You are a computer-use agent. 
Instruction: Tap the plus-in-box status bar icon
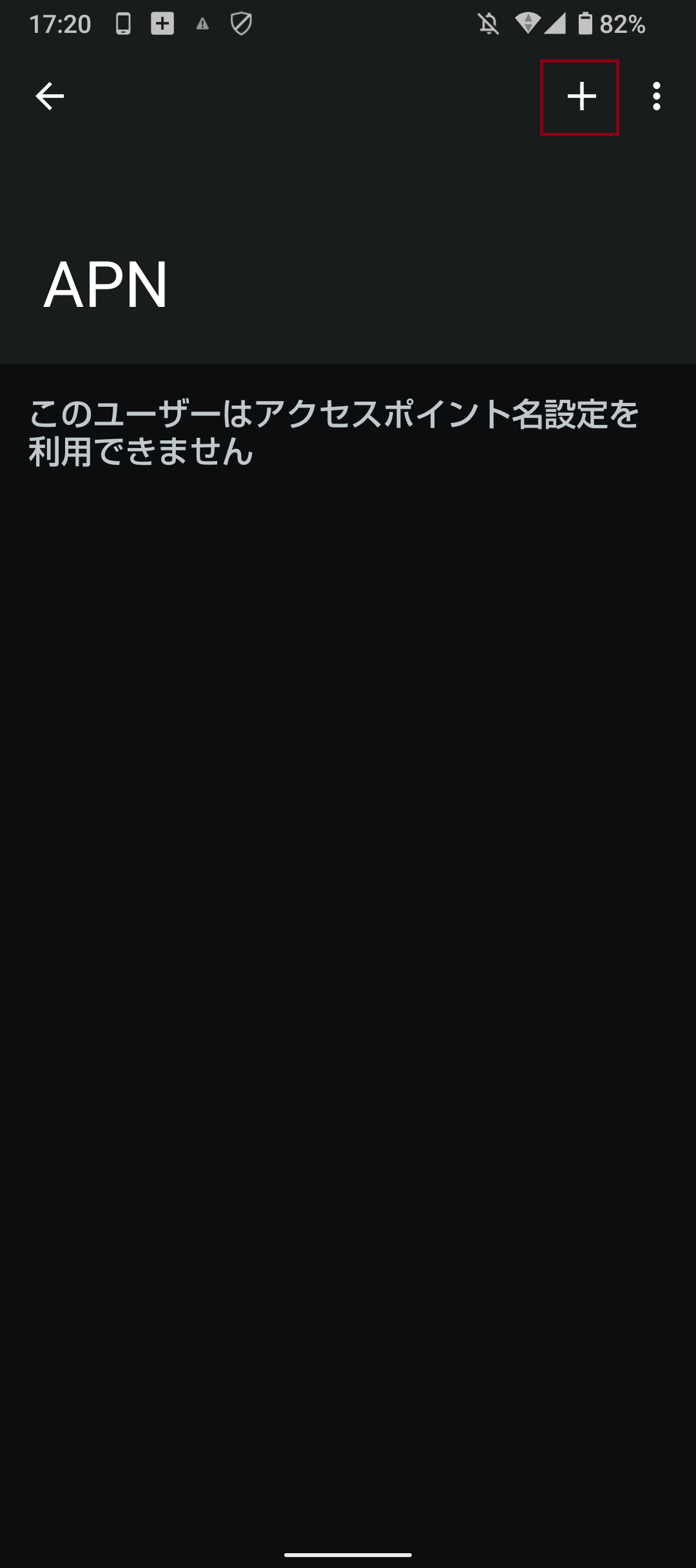tap(161, 23)
